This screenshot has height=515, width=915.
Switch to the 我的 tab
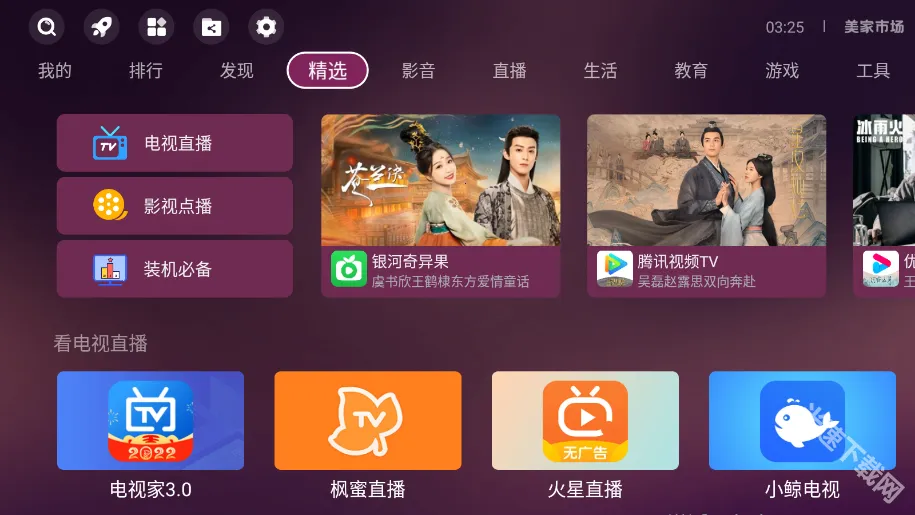point(55,71)
